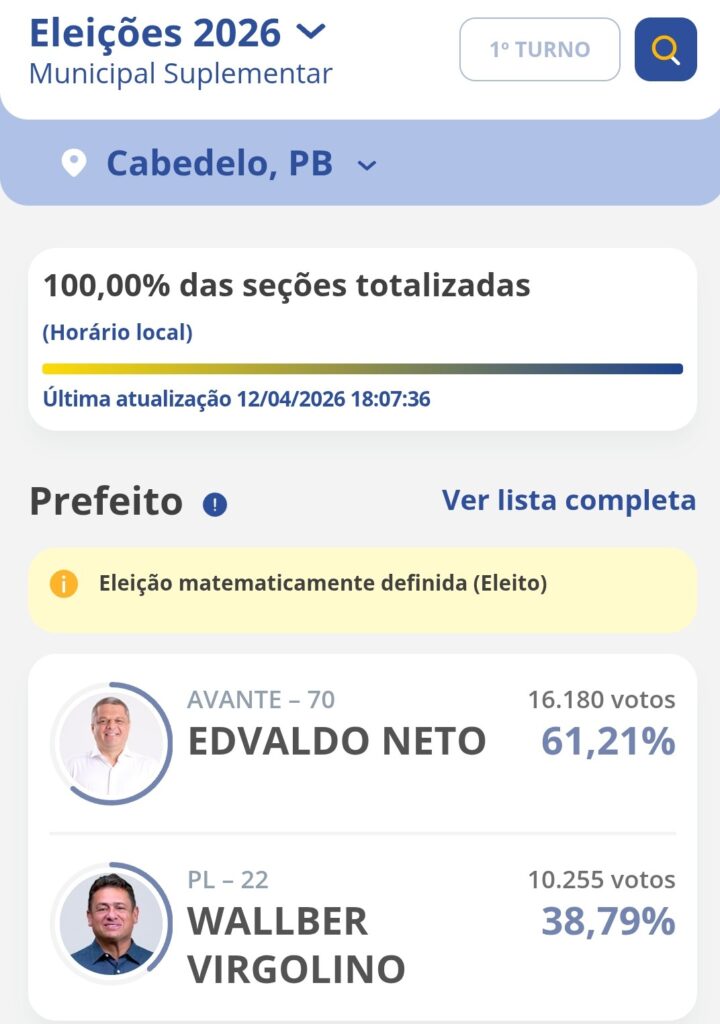The image size is (720, 1024).
Task: Expand the Eleições 2026 dropdown
Action: tap(311, 32)
